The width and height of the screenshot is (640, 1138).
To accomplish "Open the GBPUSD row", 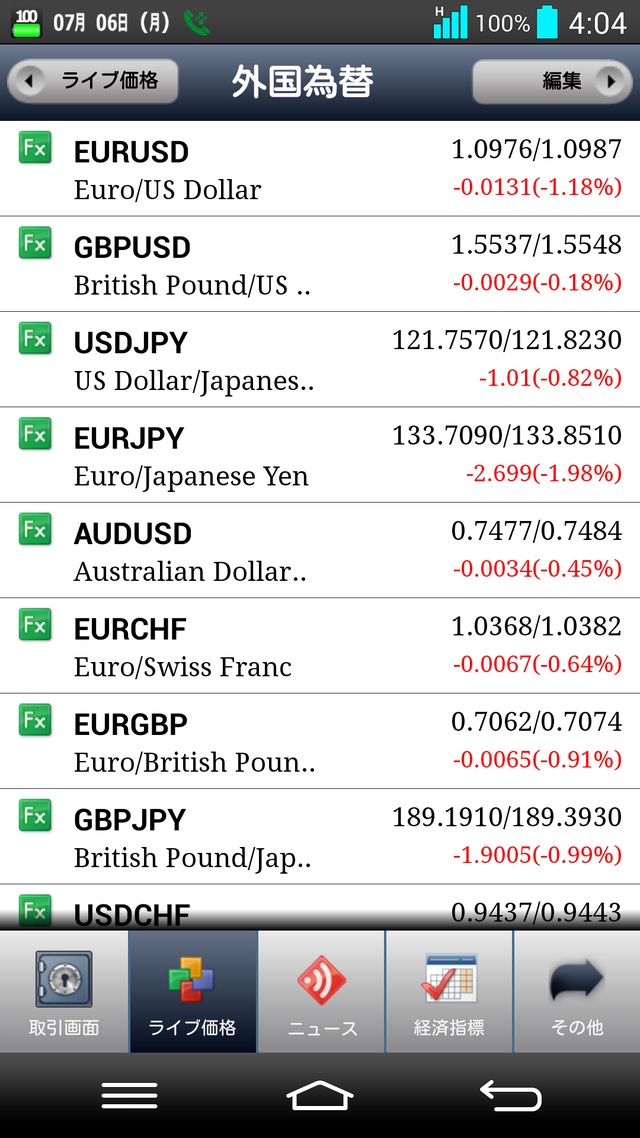I will coord(320,264).
